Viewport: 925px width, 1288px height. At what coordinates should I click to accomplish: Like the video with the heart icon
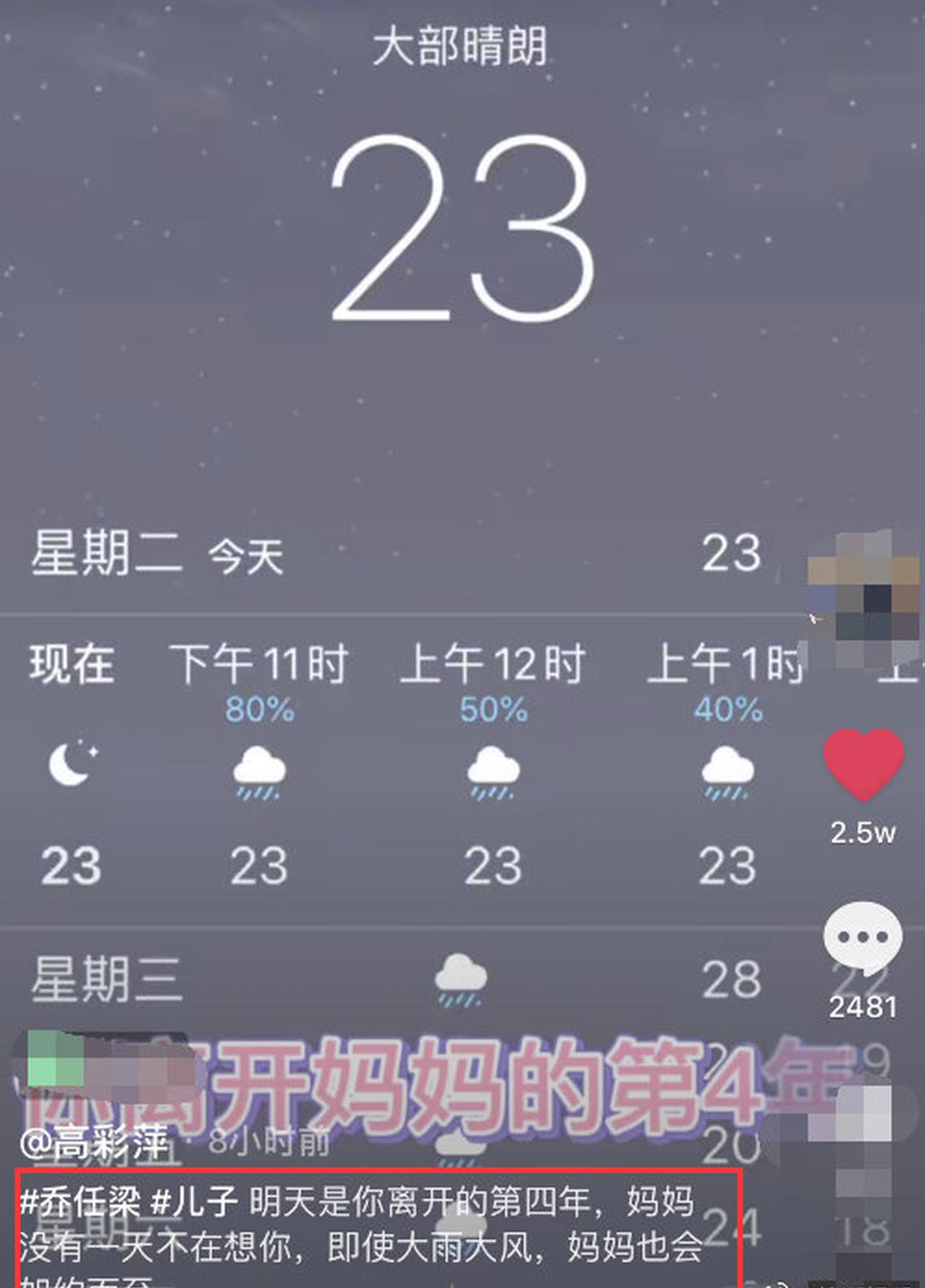[863, 763]
